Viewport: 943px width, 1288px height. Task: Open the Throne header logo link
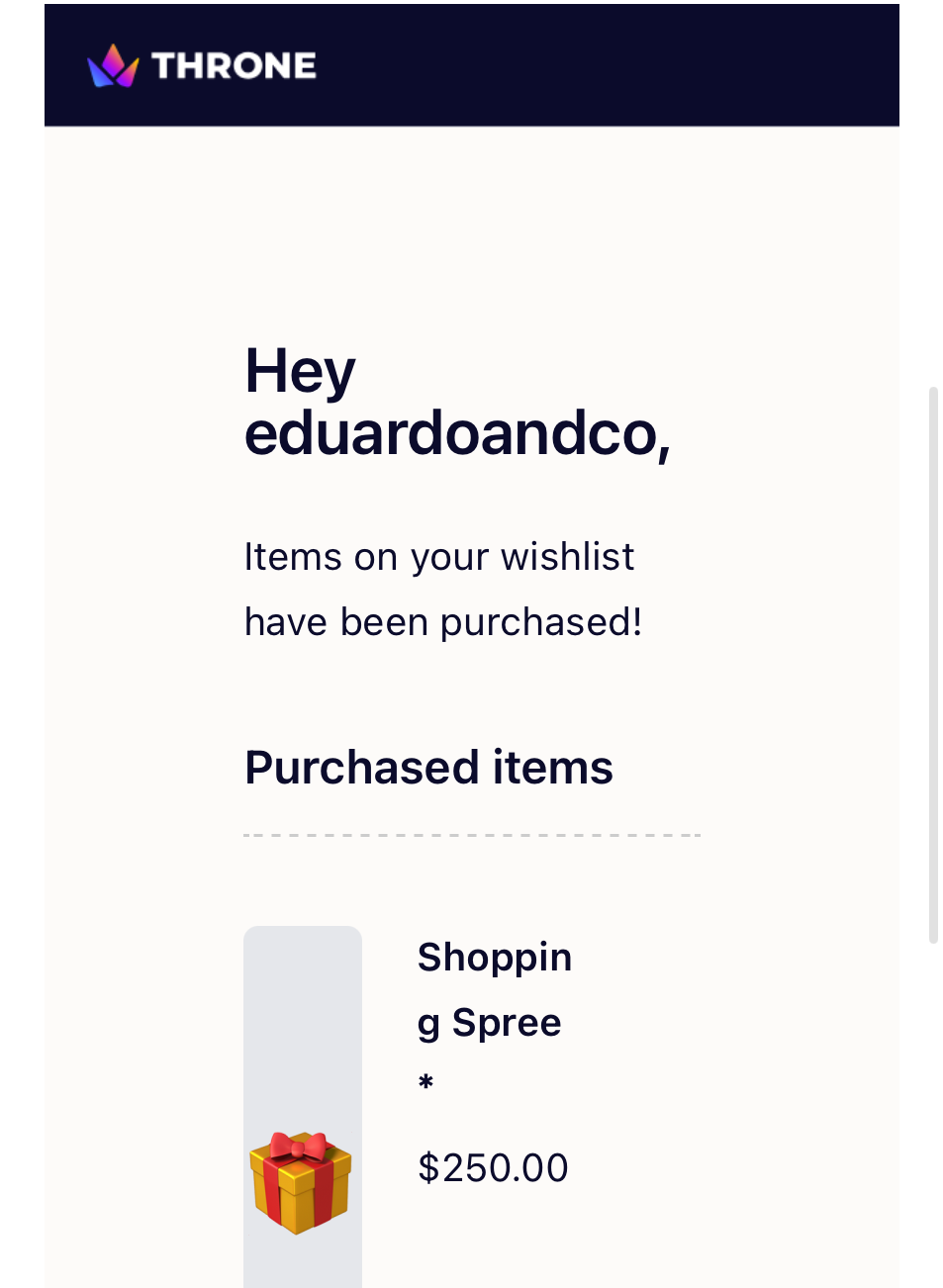click(x=202, y=65)
